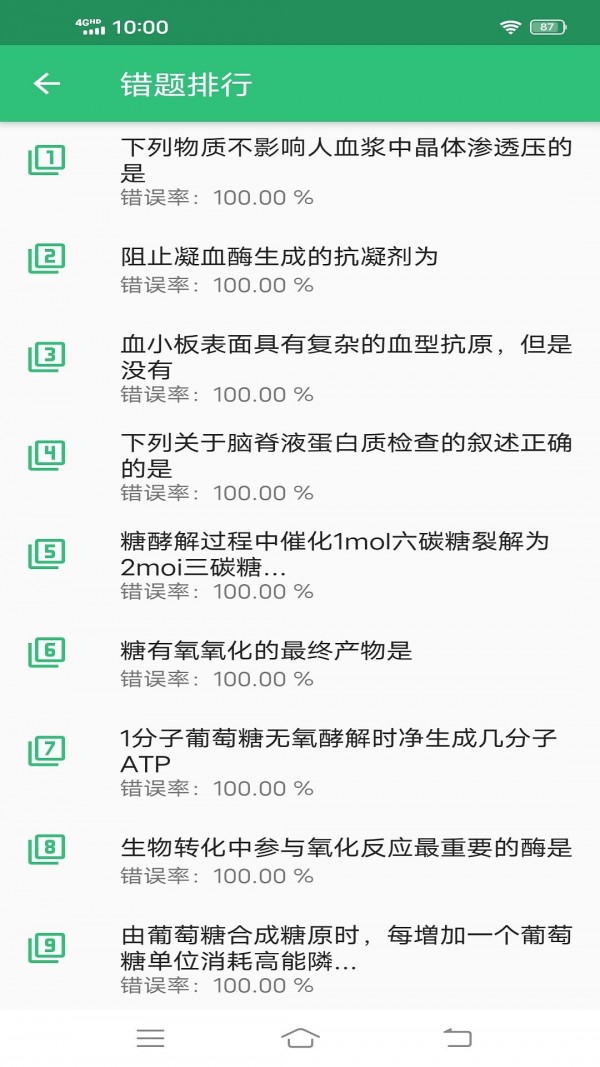
Task: Open question about 生物转化氧化反应的酶
Action: click(x=345, y=849)
